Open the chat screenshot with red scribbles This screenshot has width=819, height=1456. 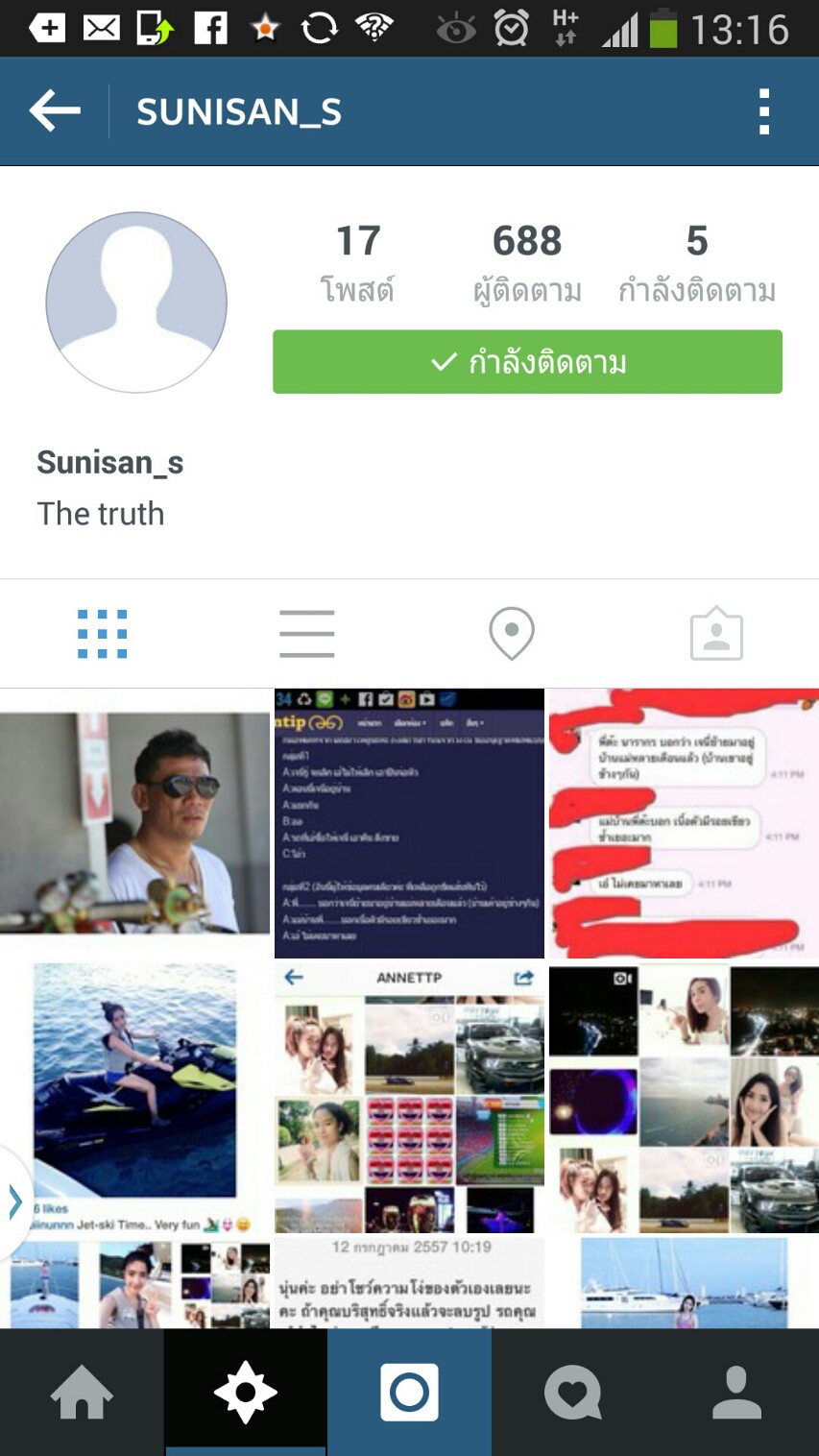(x=684, y=822)
